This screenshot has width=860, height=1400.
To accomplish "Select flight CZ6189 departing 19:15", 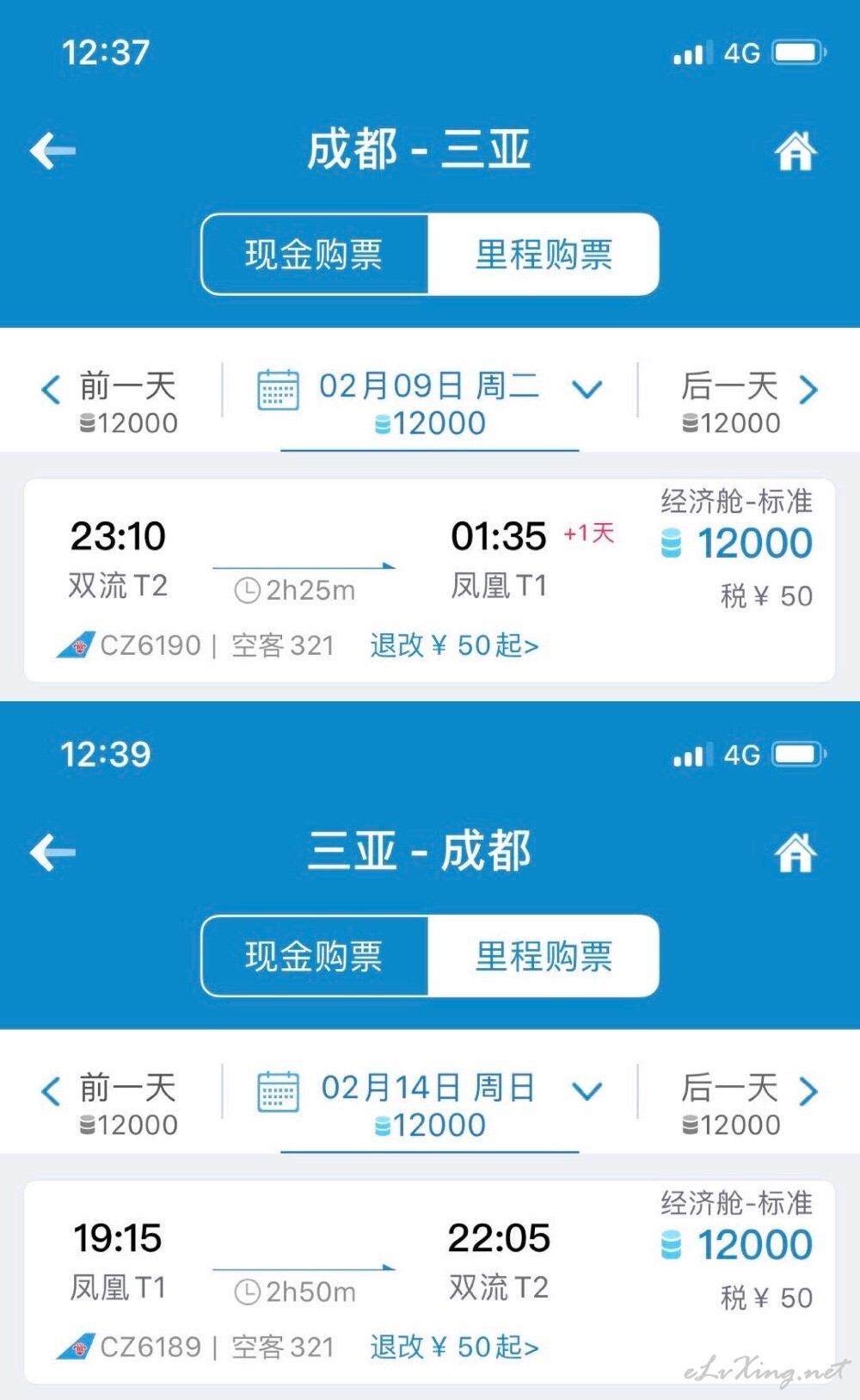I will pyautogui.click(x=430, y=1282).
